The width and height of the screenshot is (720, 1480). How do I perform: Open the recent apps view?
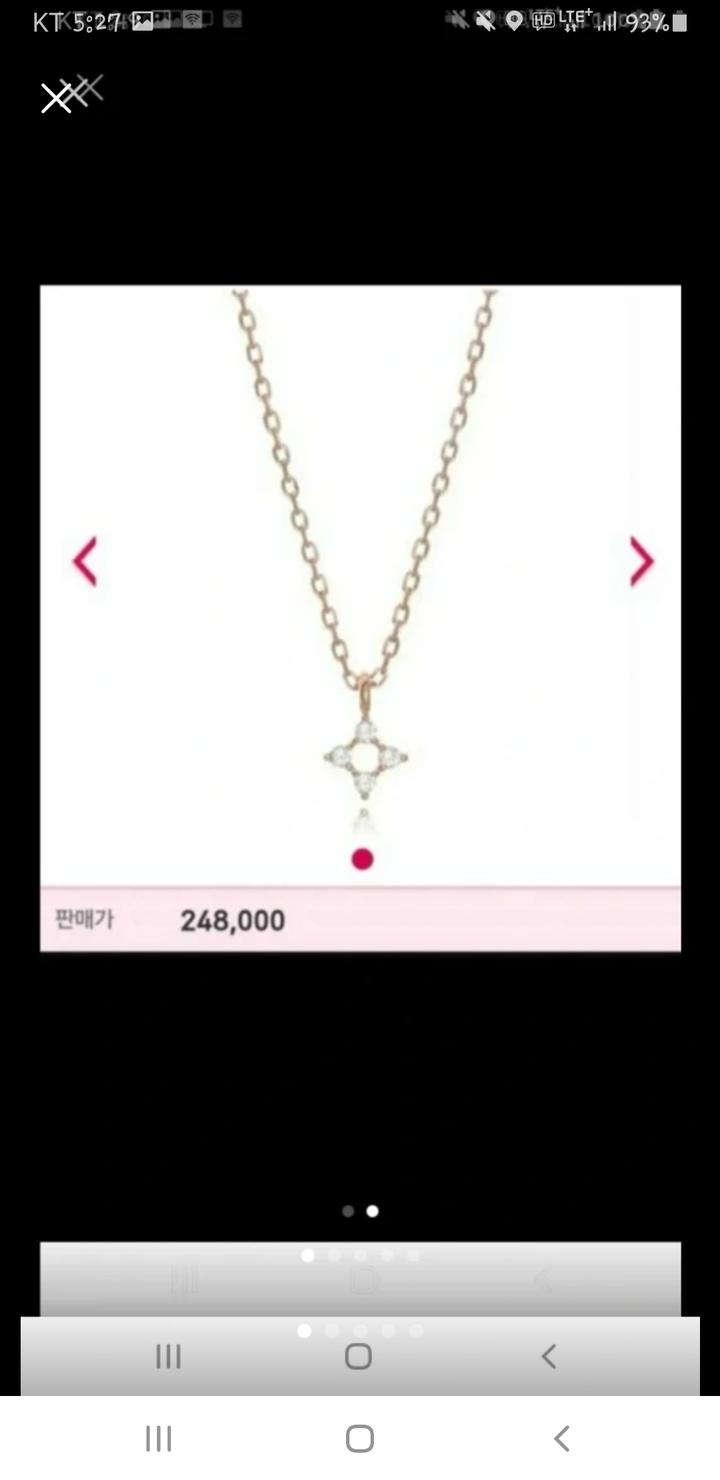[159, 1438]
